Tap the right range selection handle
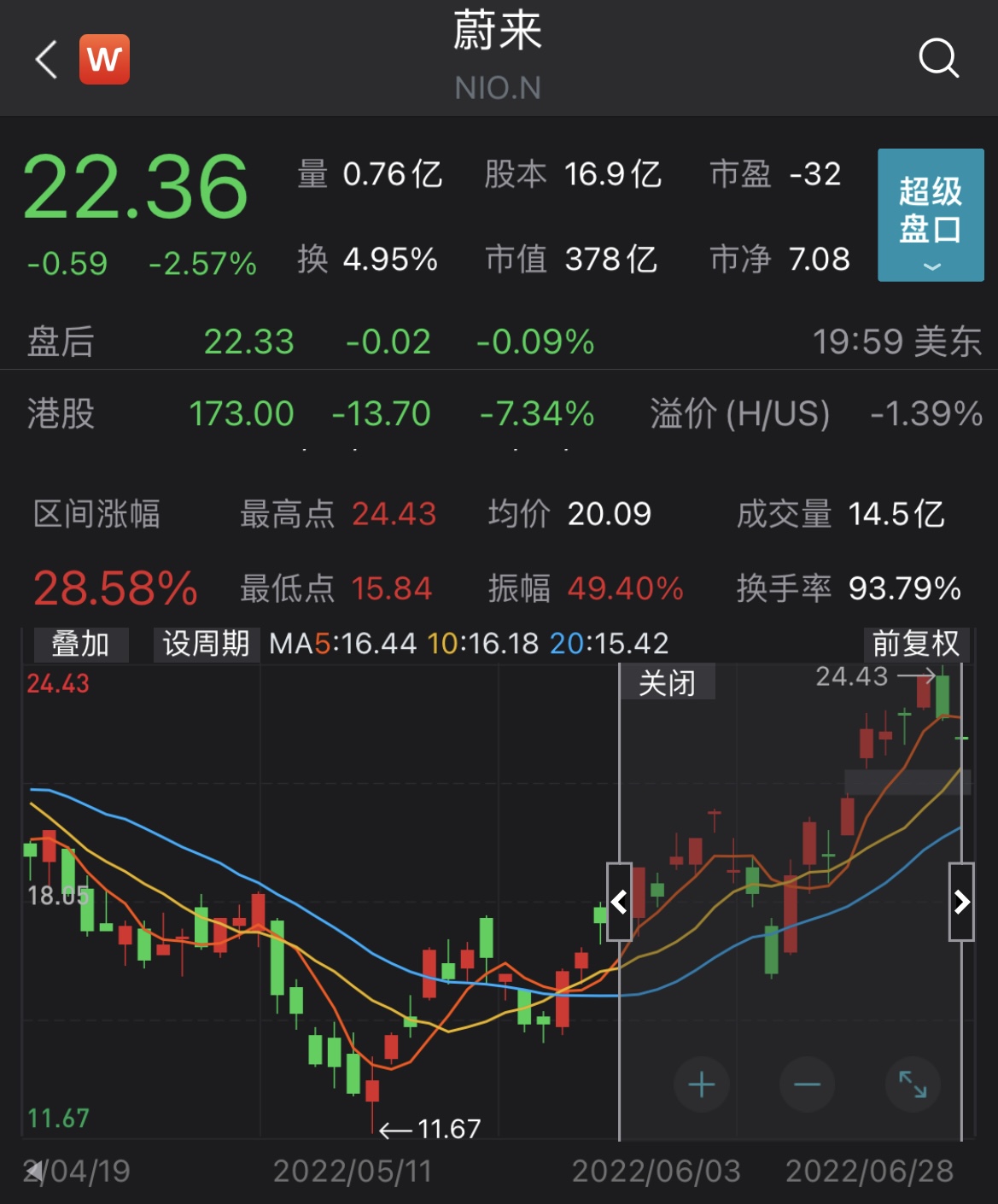Viewport: 998px width, 1204px height. [961, 902]
